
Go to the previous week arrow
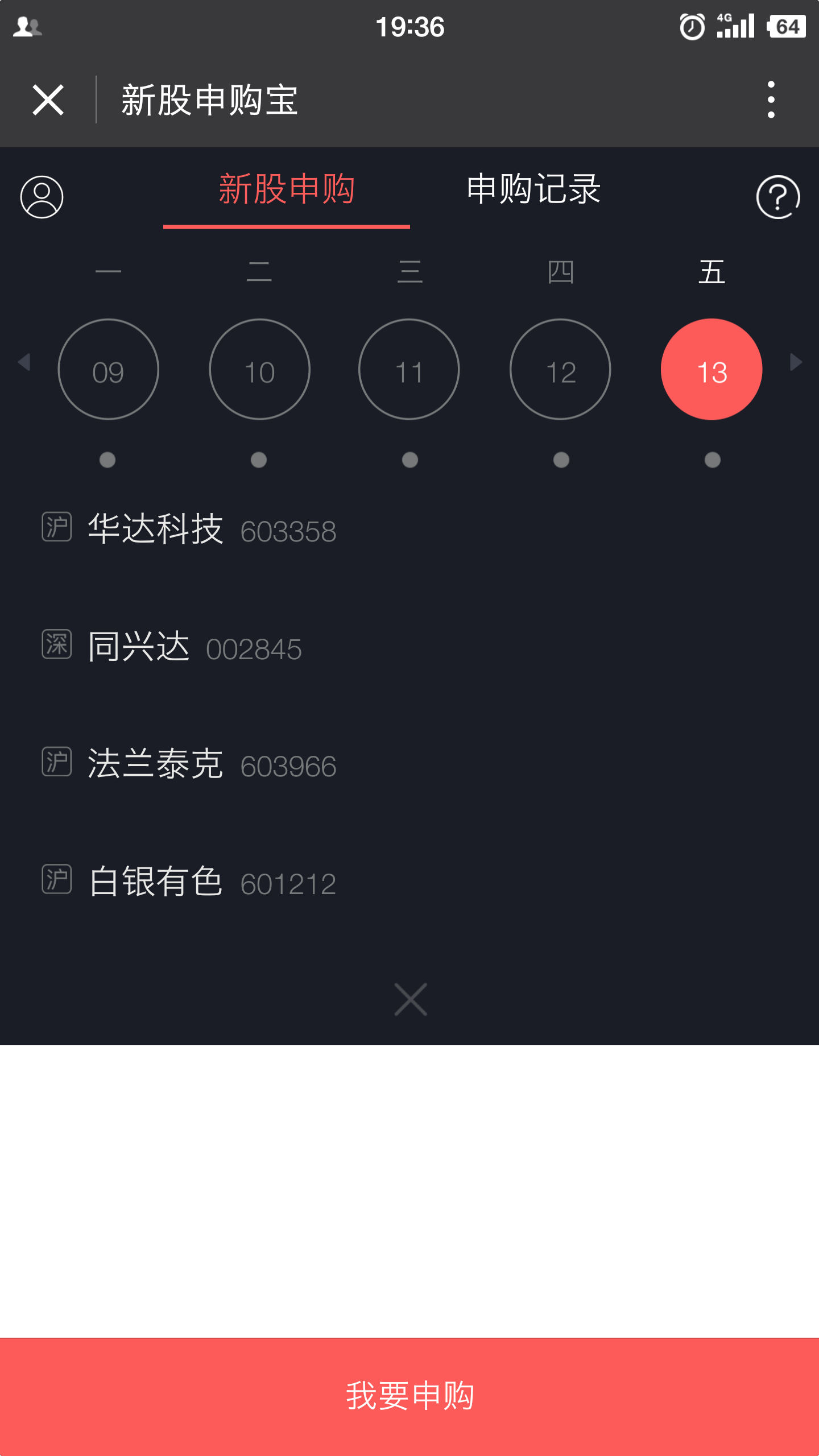click(x=24, y=362)
